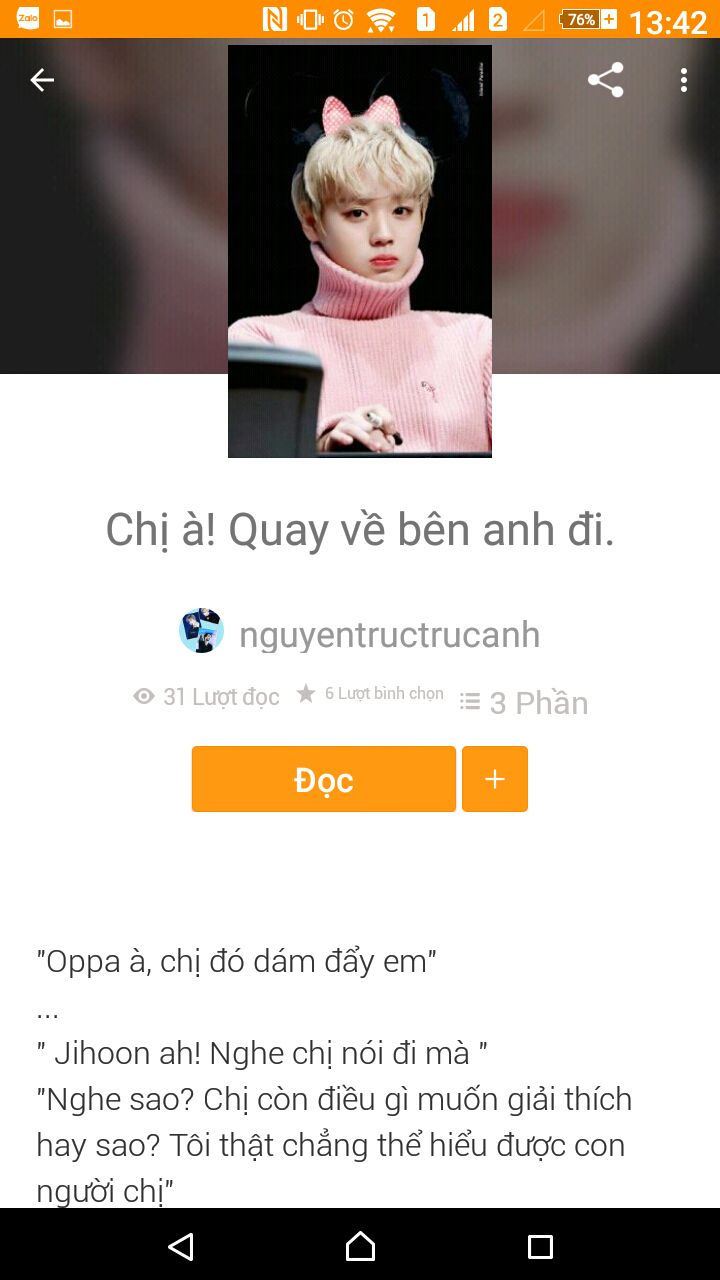Go back using the top-left arrow
Image resolution: width=720 pixels, height=1280 pixels.
tap(42, 80)
